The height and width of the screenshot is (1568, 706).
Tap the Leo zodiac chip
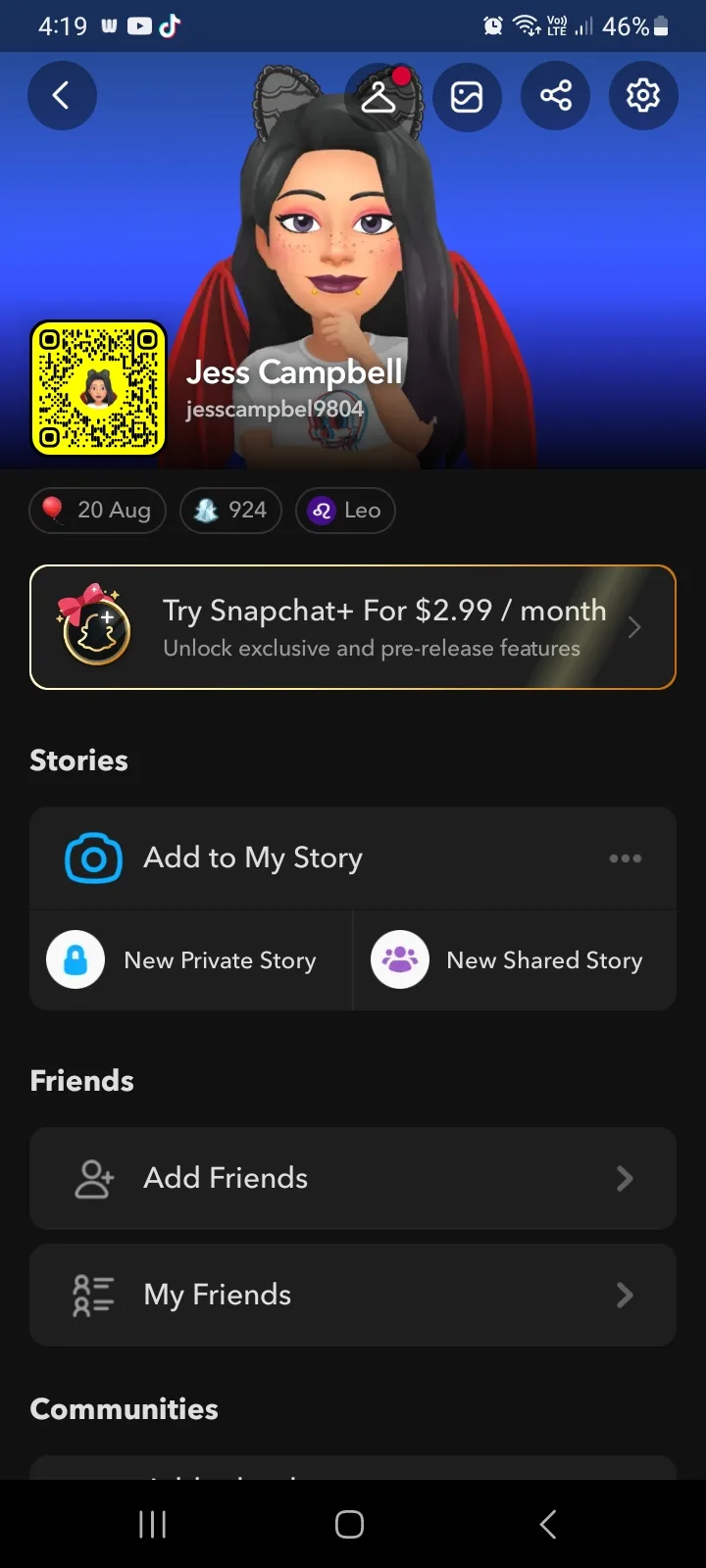[345, 511]
